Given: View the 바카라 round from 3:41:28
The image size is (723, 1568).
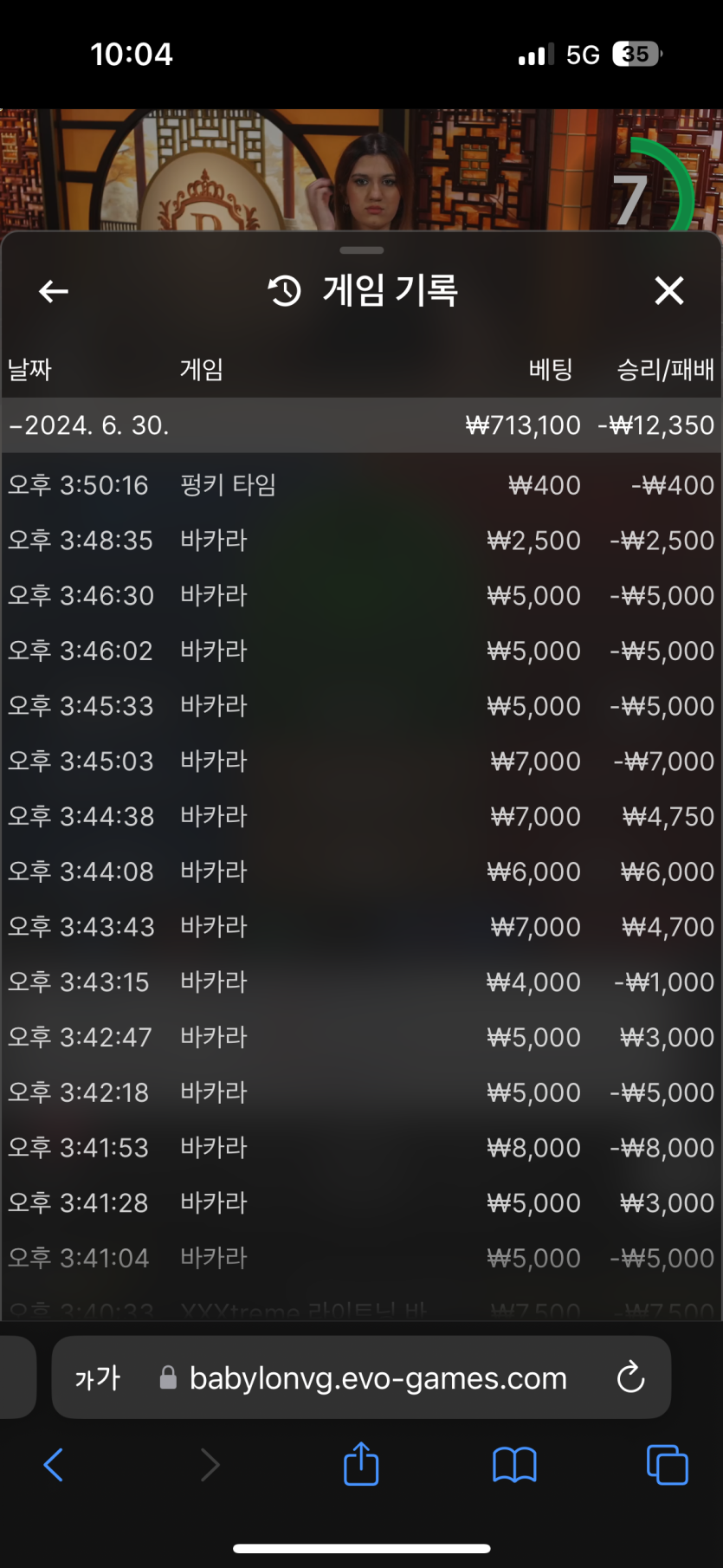Looking at the screenshot, I should click(x=361, y=1203).
